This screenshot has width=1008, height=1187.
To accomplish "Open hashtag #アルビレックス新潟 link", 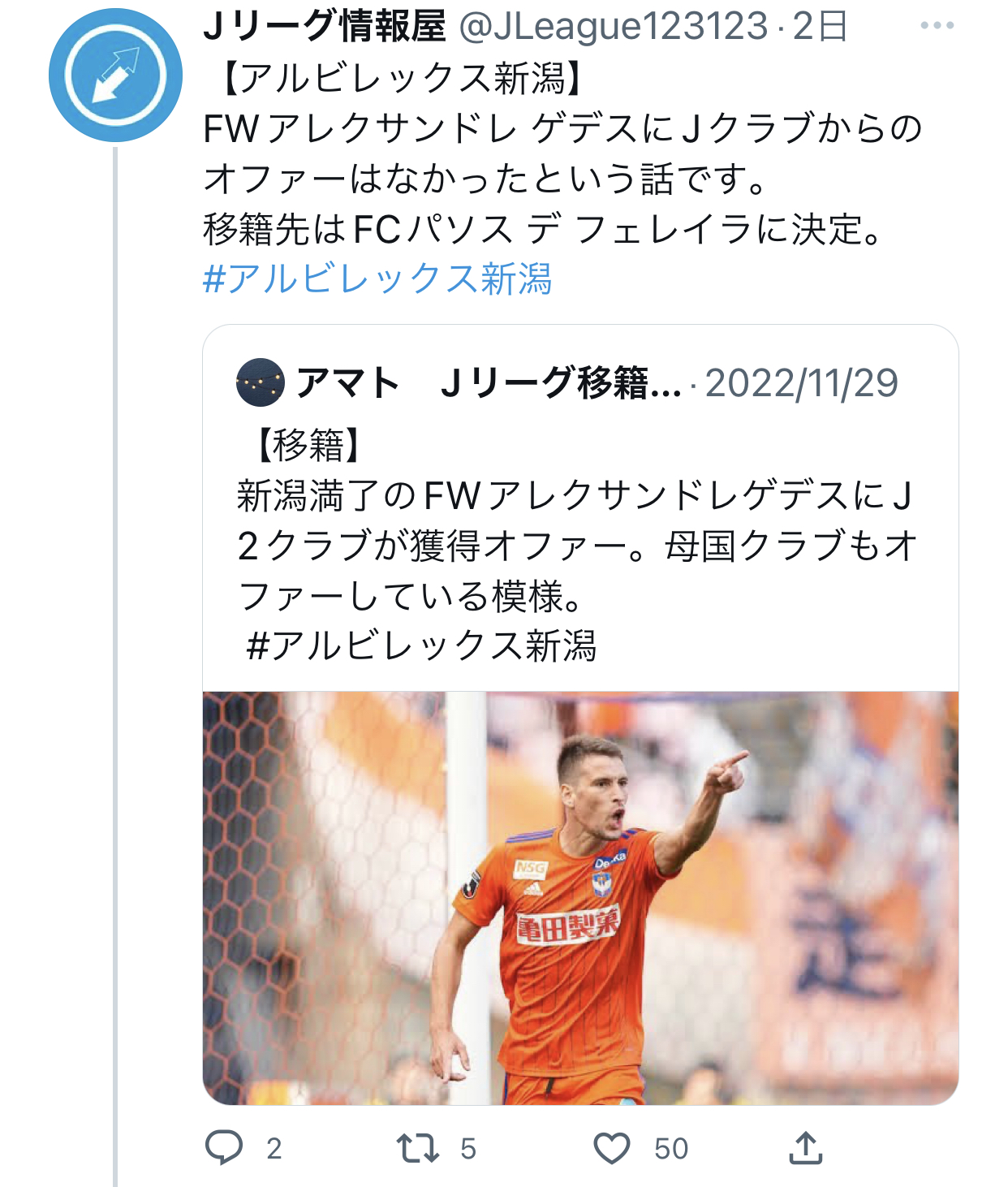I will [x=377, y=279].
